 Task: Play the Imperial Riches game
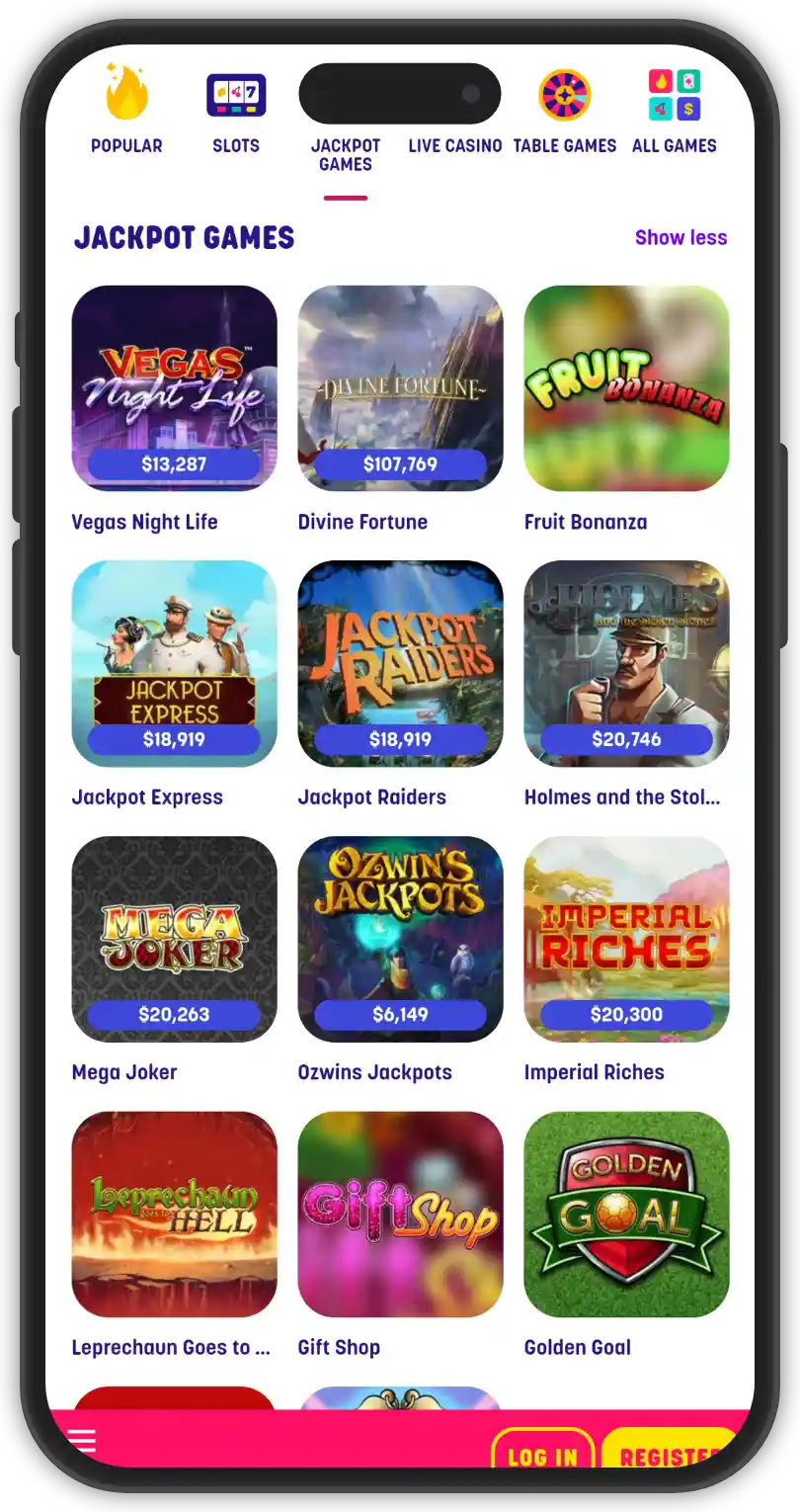[x=626, y=938]
